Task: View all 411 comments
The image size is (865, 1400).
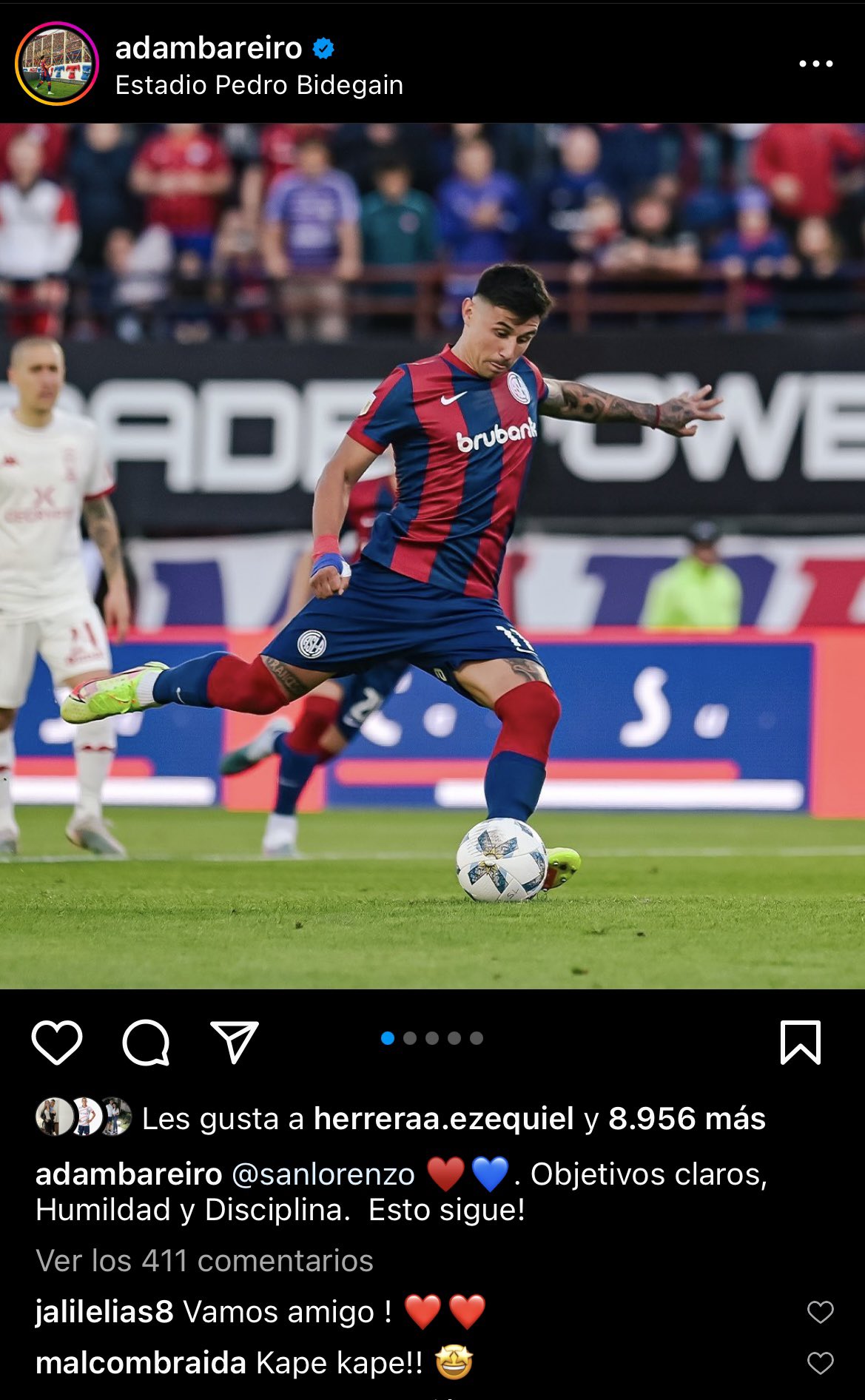Action: point(204,1260)
